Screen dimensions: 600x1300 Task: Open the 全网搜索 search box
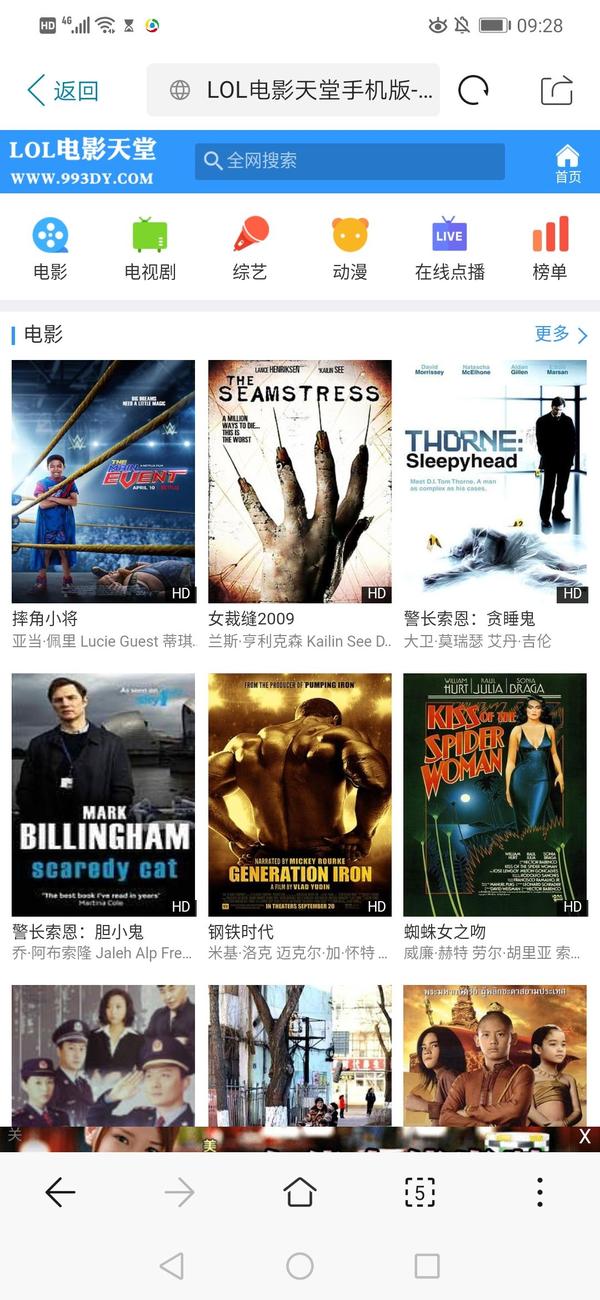(349, 161)
